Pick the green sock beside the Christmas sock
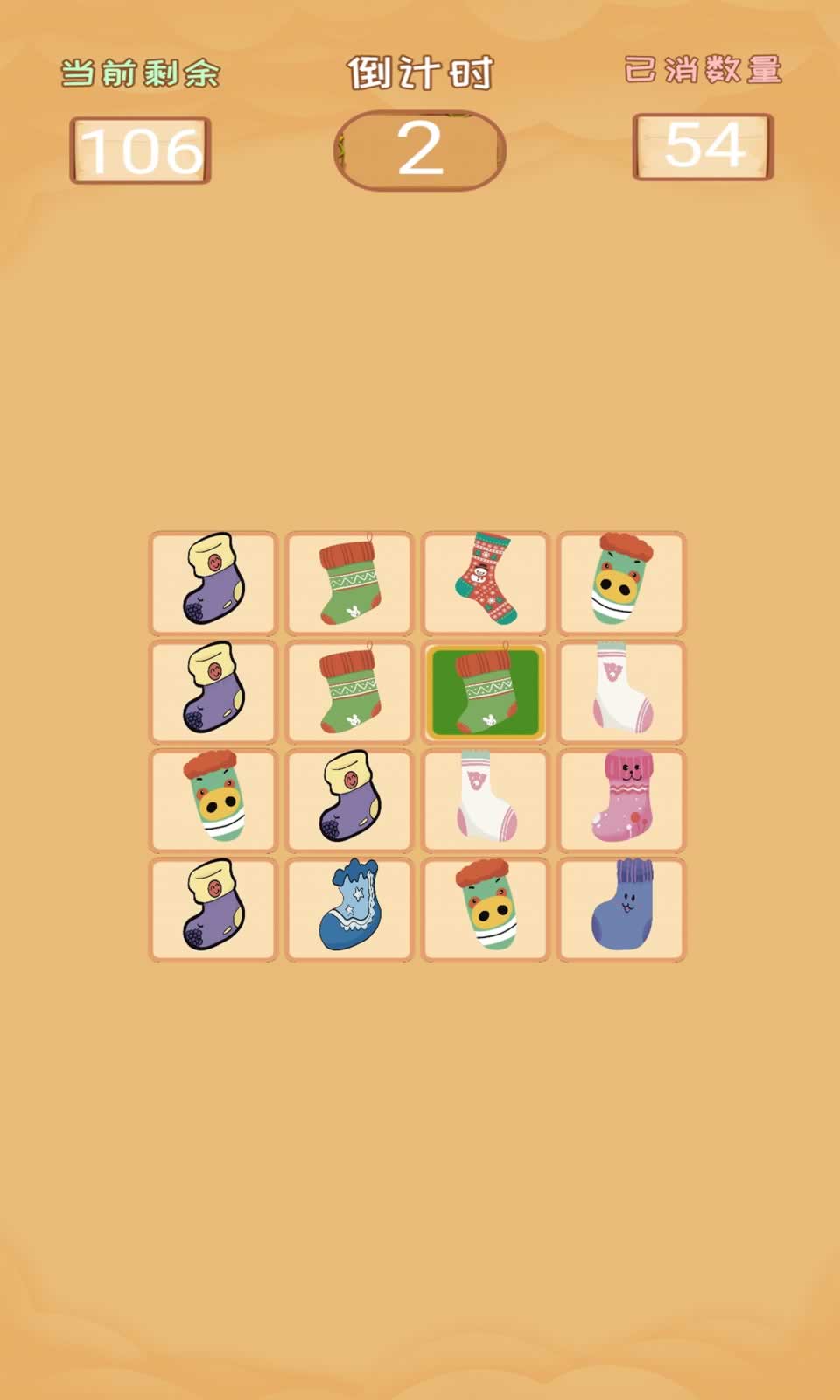840x1400 pixels. [x=349, y=582]
